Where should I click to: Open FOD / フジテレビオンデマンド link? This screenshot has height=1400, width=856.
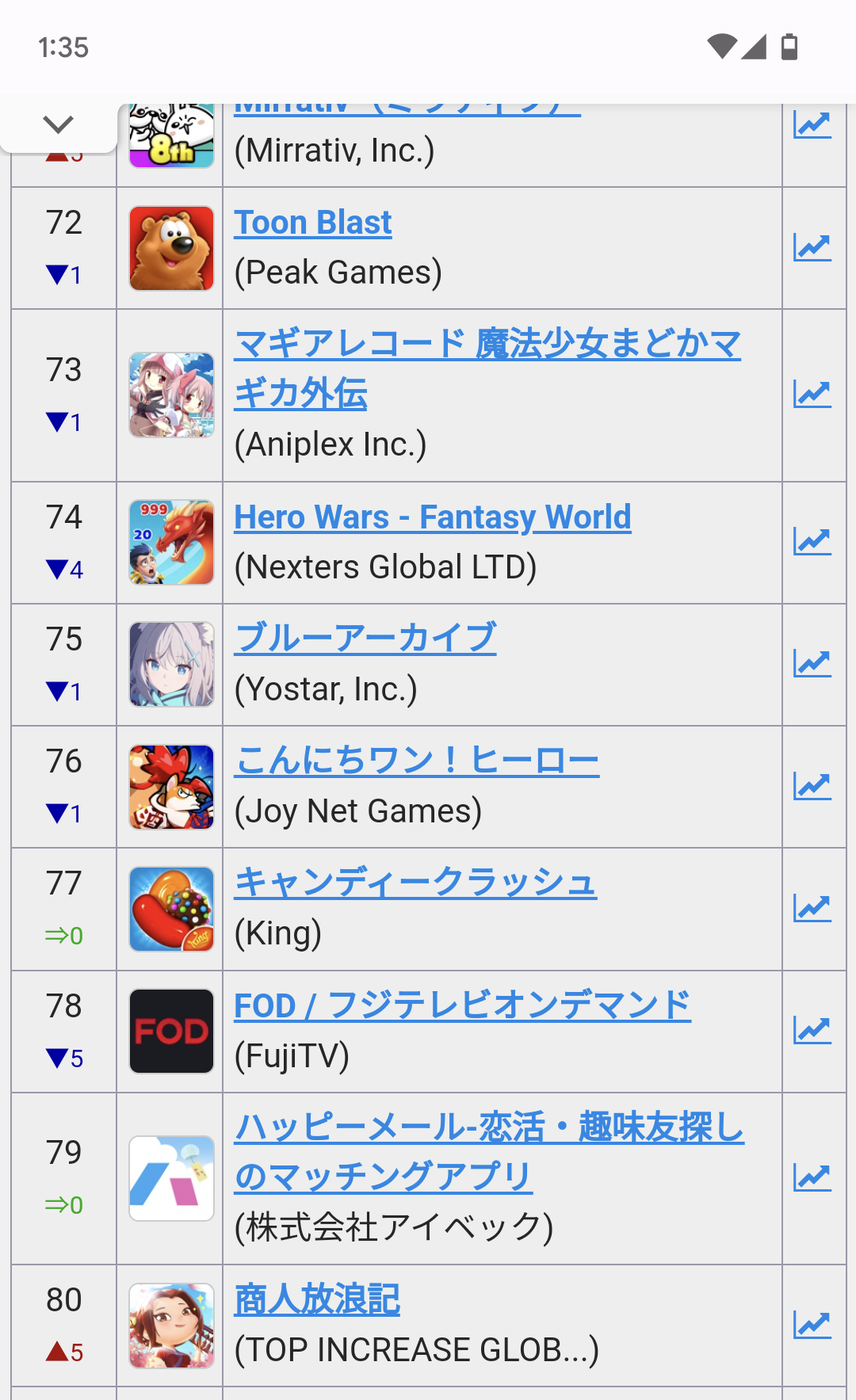[463, 1005]
